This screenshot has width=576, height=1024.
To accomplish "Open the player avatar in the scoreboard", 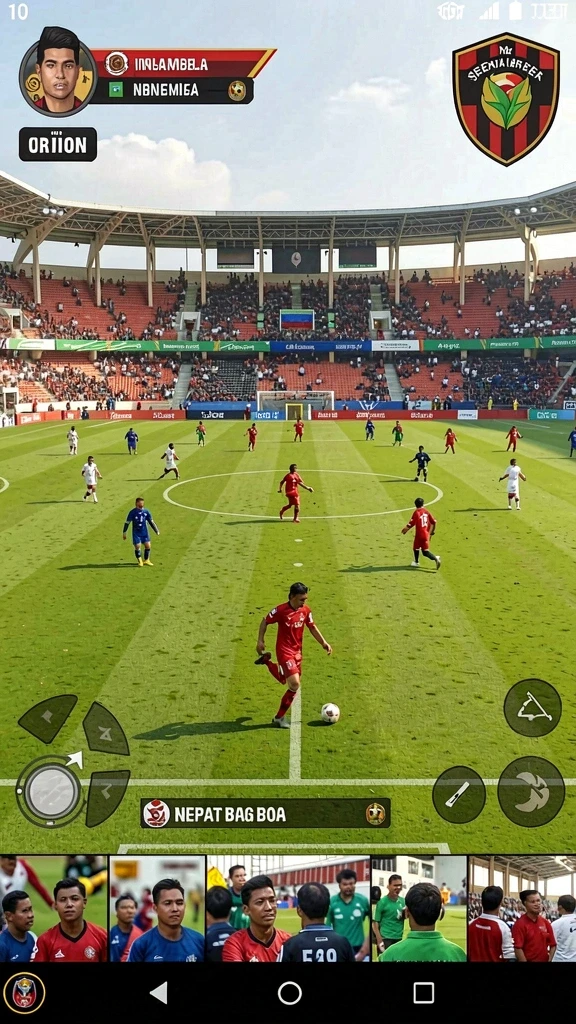I will (58, 71).
